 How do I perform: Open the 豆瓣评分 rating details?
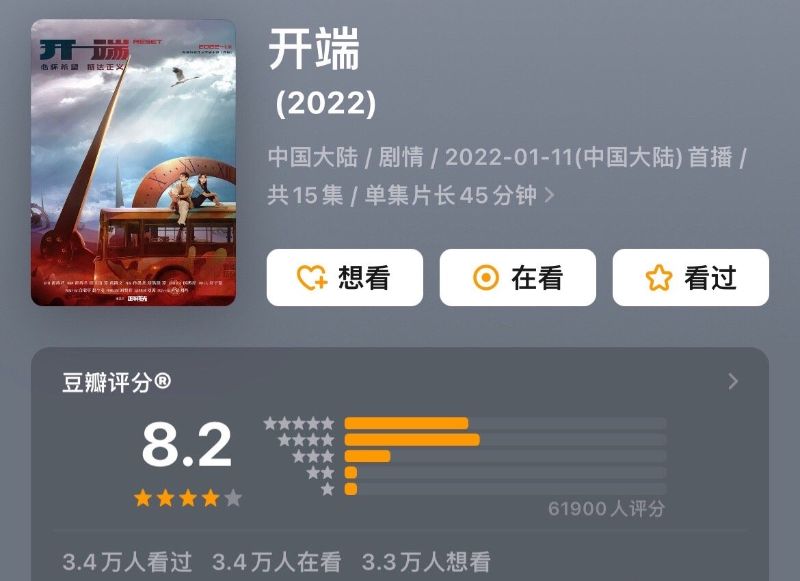click(733, 381)
